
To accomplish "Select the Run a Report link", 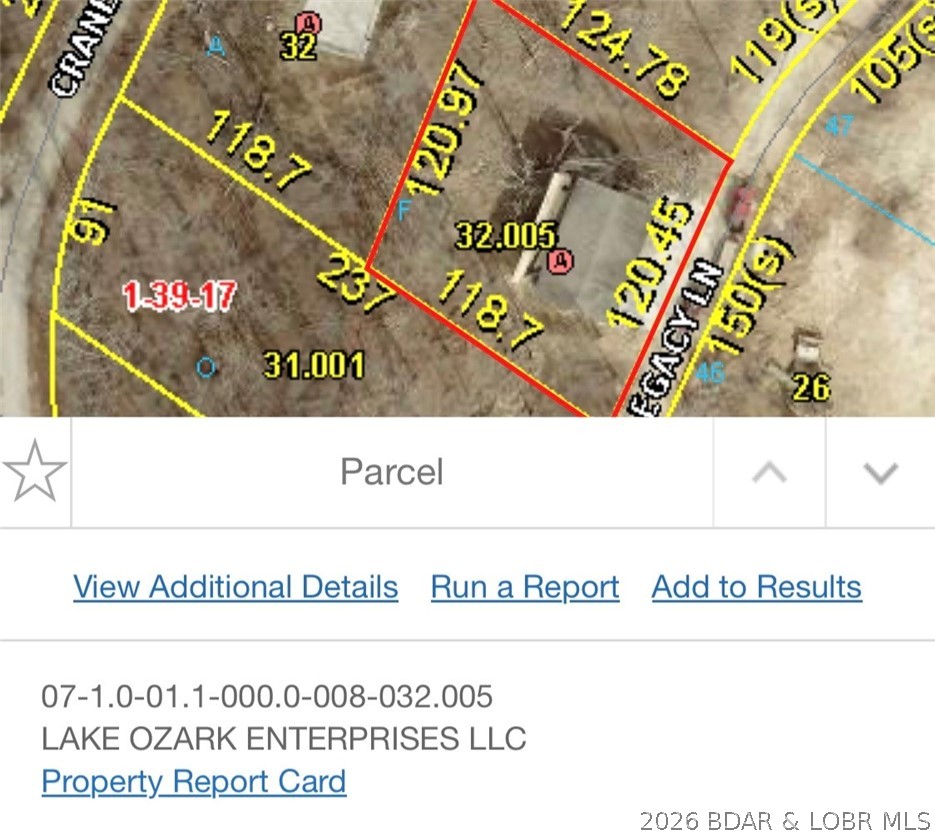I will pos(525,587).
